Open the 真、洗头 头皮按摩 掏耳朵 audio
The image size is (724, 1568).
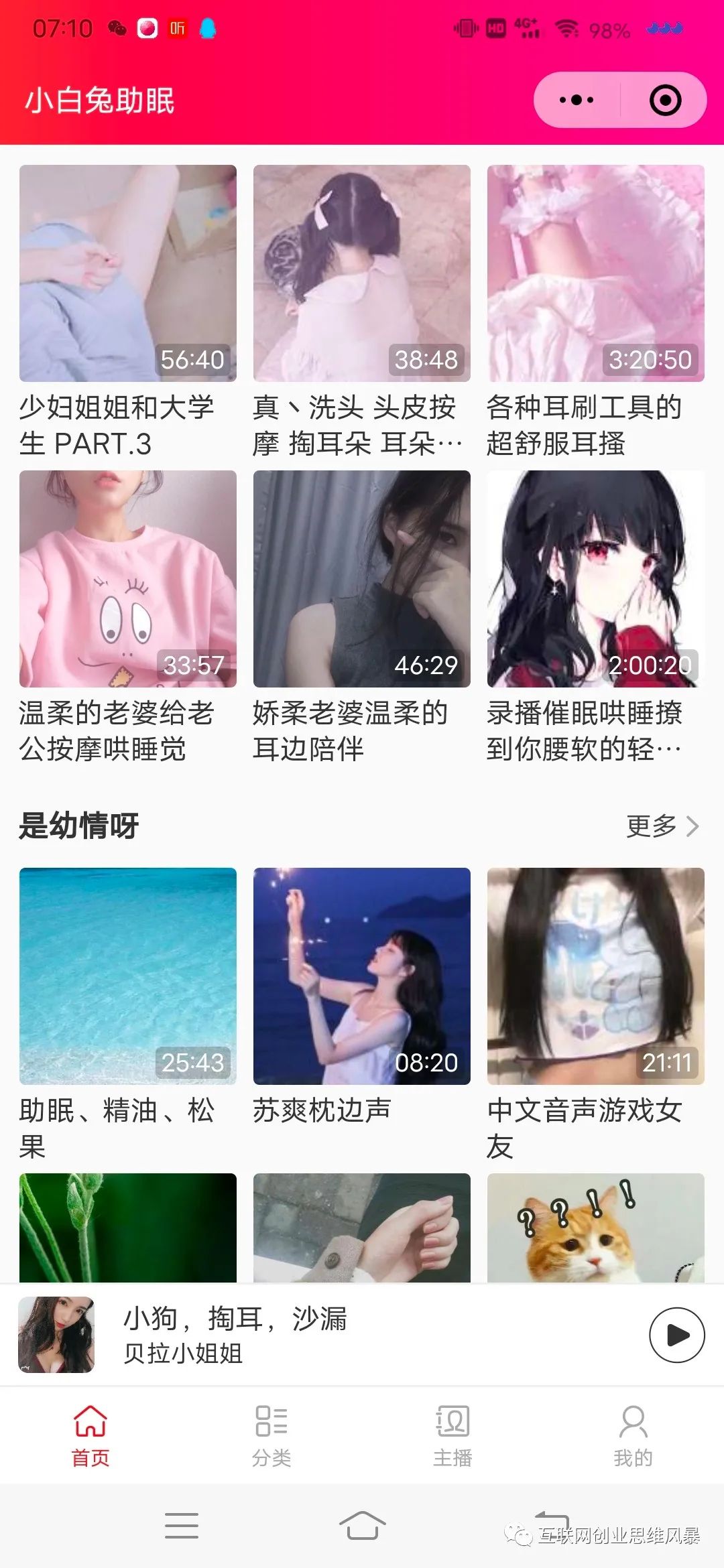361,273
